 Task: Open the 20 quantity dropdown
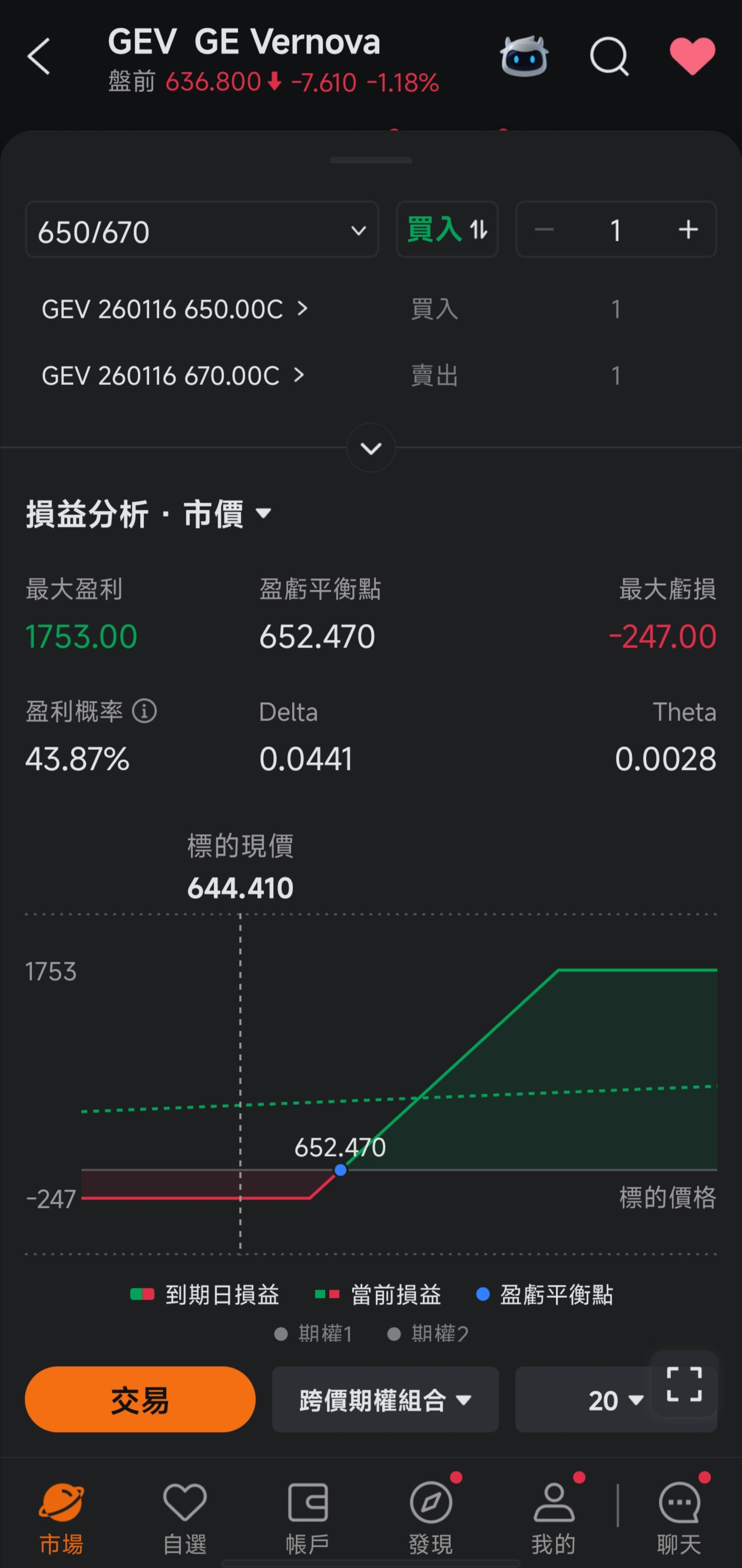point(615,1400)
